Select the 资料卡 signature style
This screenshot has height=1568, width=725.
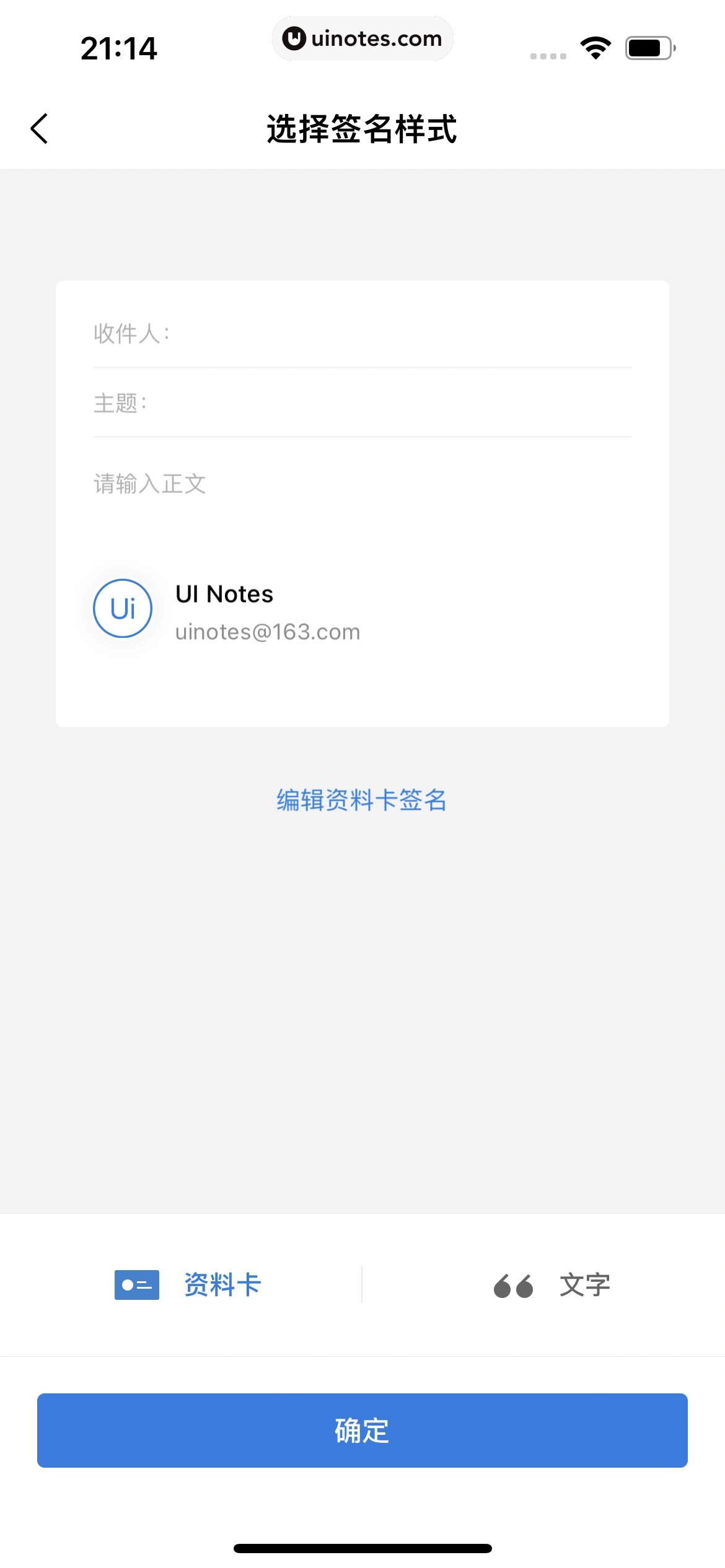pos(188,1285)
